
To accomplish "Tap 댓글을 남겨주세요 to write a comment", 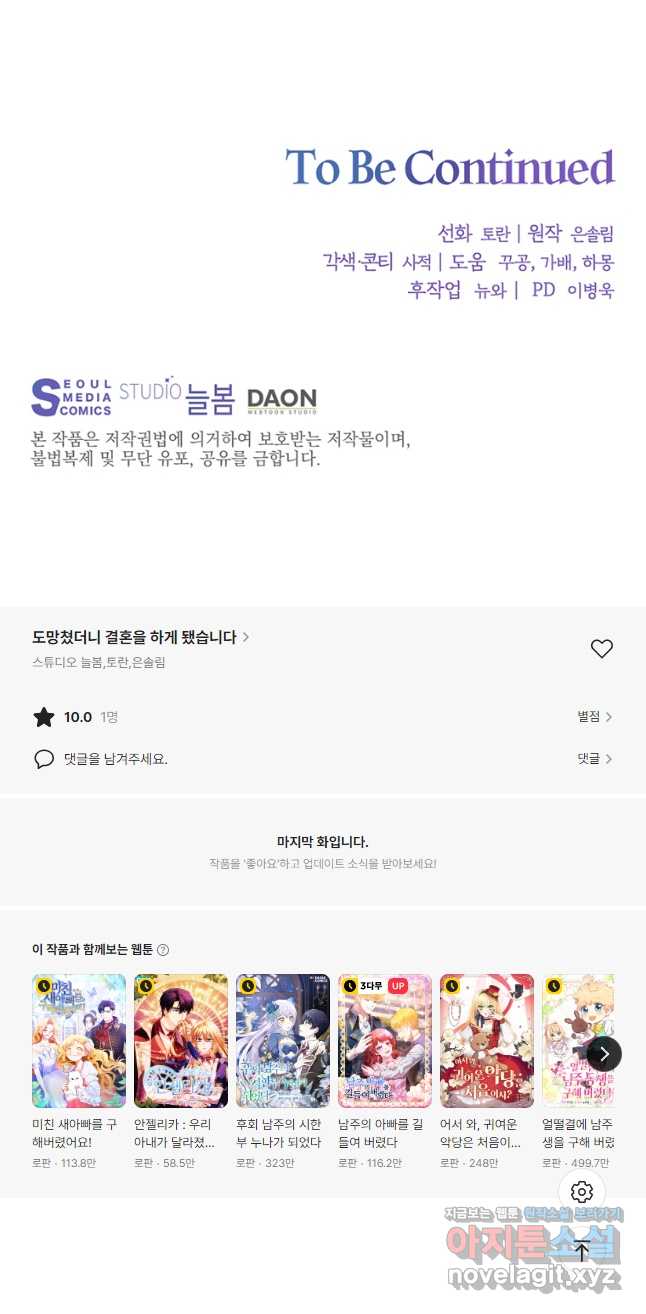I will (x=115, y=759).
